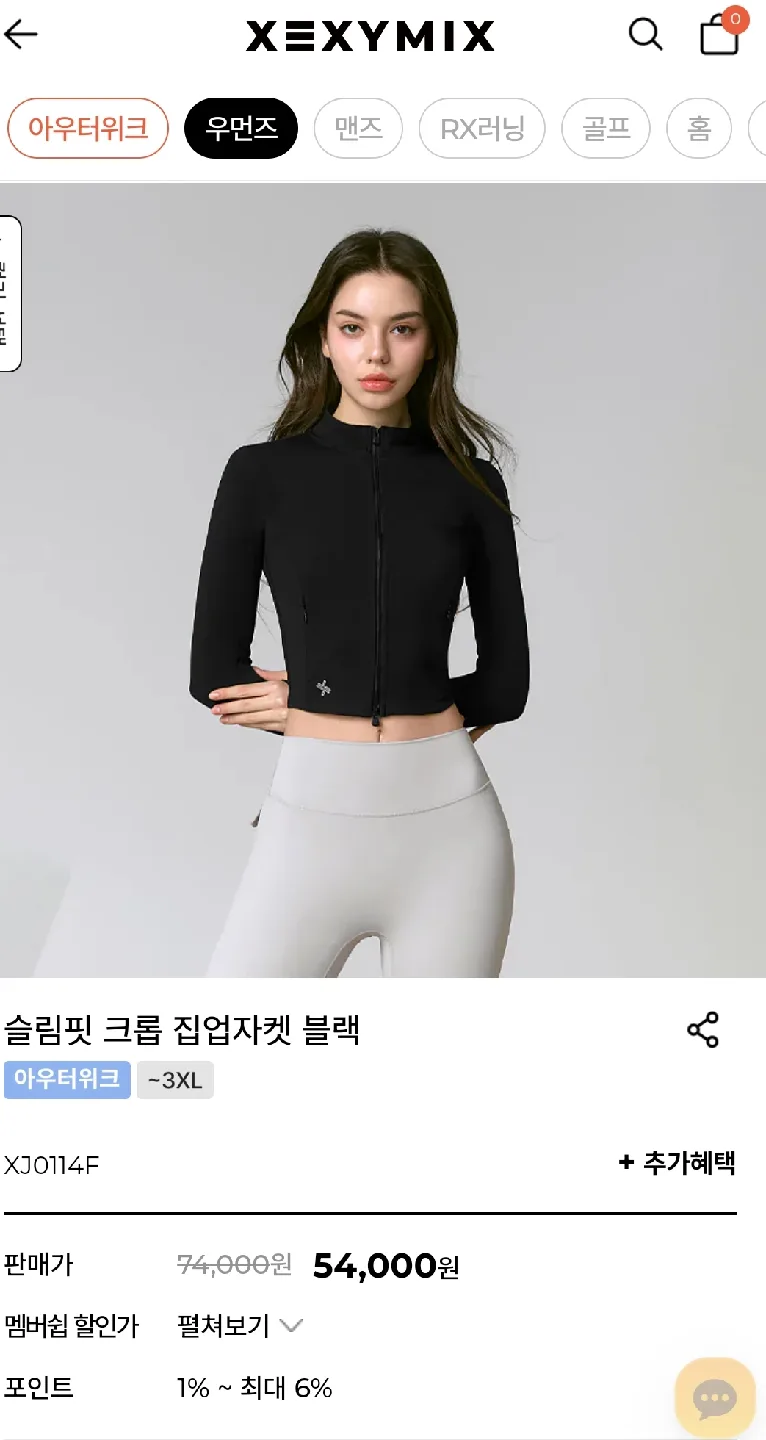
Task: Select the 아우터위크 category chip
Action: 88,128
